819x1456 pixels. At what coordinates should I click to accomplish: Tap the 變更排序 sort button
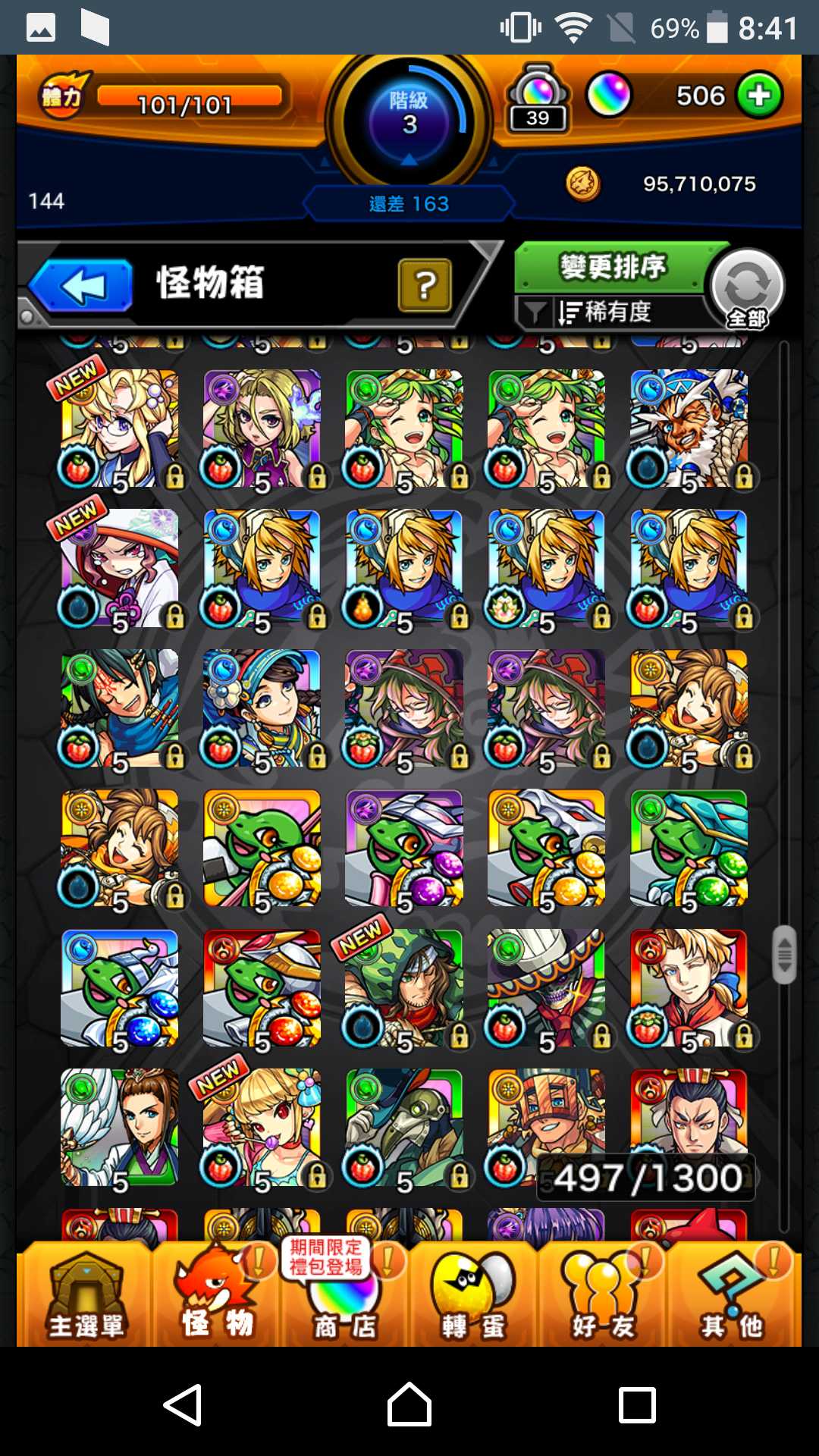(611, 267)
